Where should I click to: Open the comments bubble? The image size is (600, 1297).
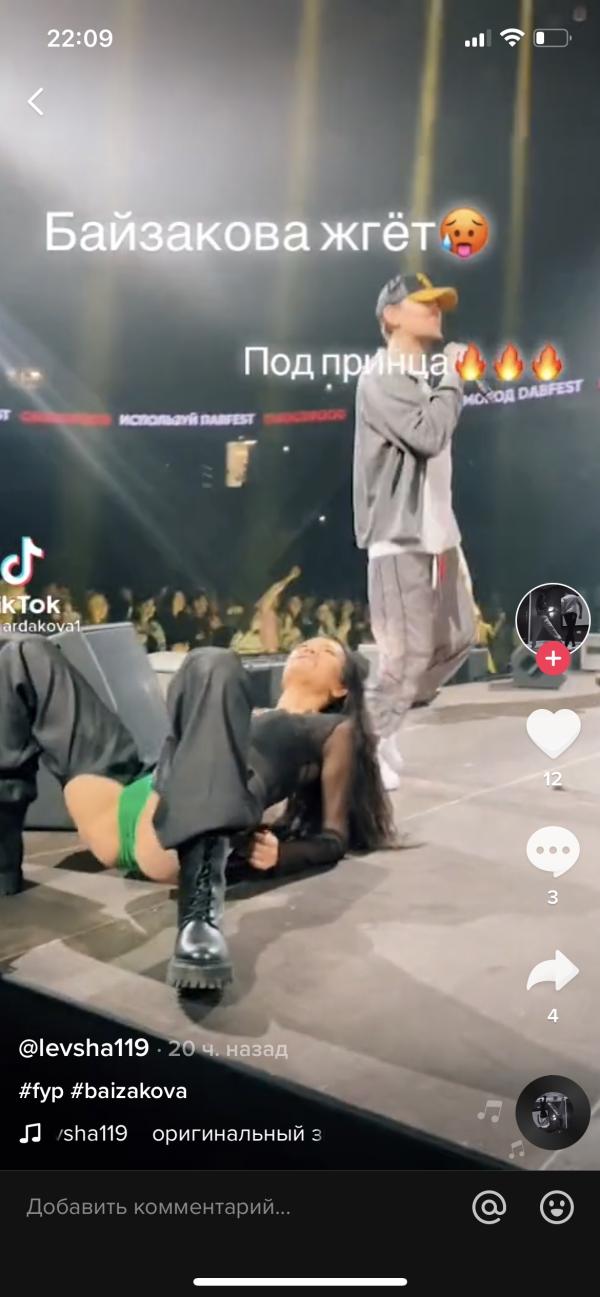[x=553, y=852]
